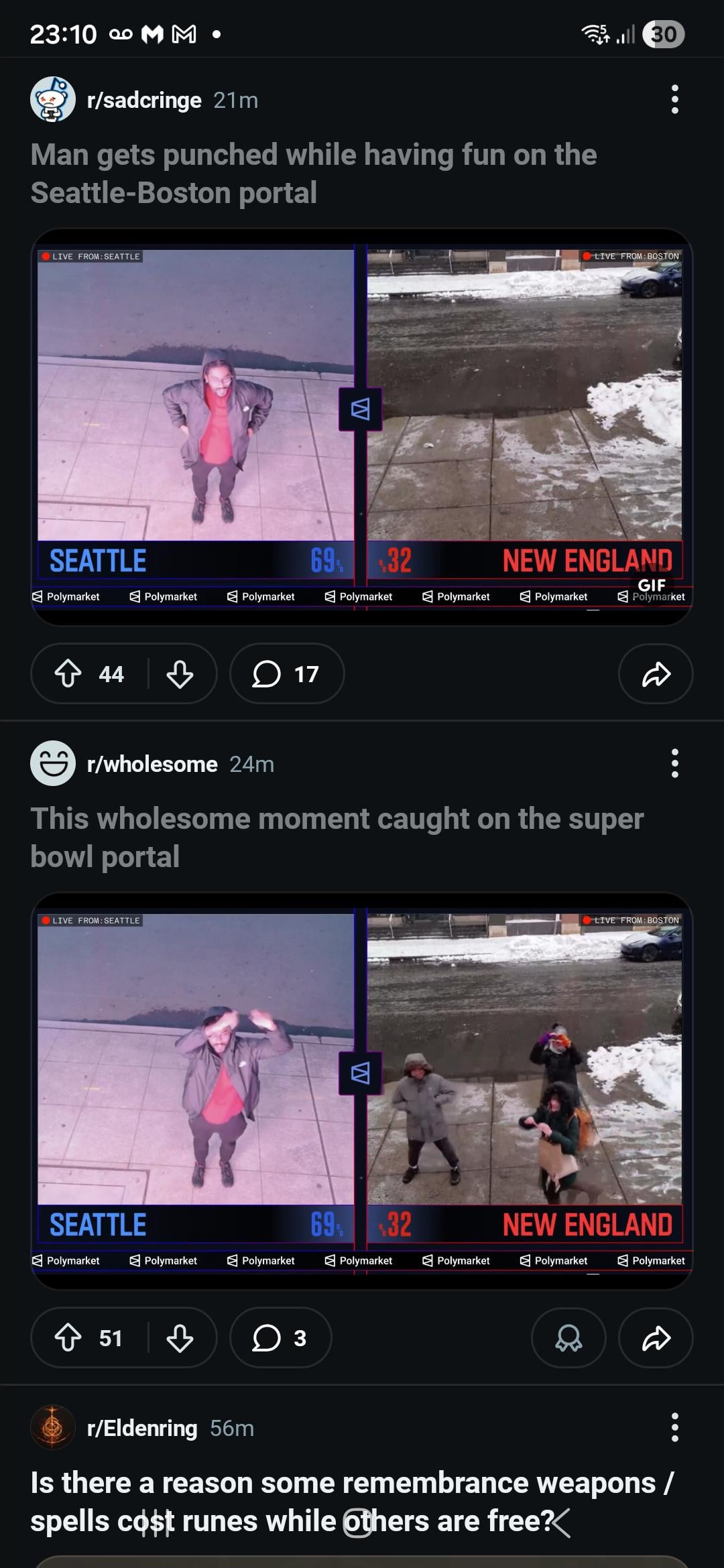
Task: Open the super bowl portal post image
Action: click(362, 1090)
